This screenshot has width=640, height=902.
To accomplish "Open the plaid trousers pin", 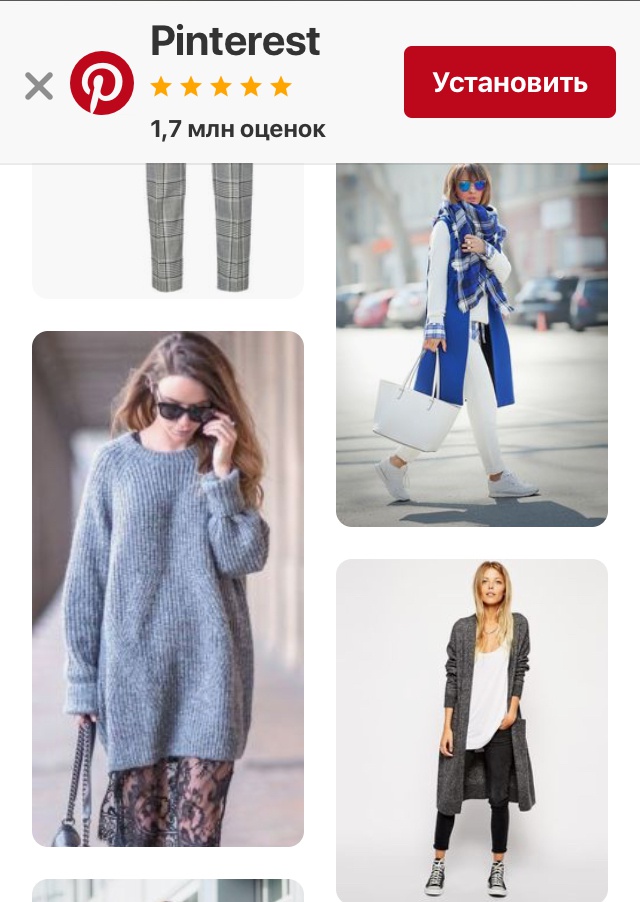I will tap(168, 232).
